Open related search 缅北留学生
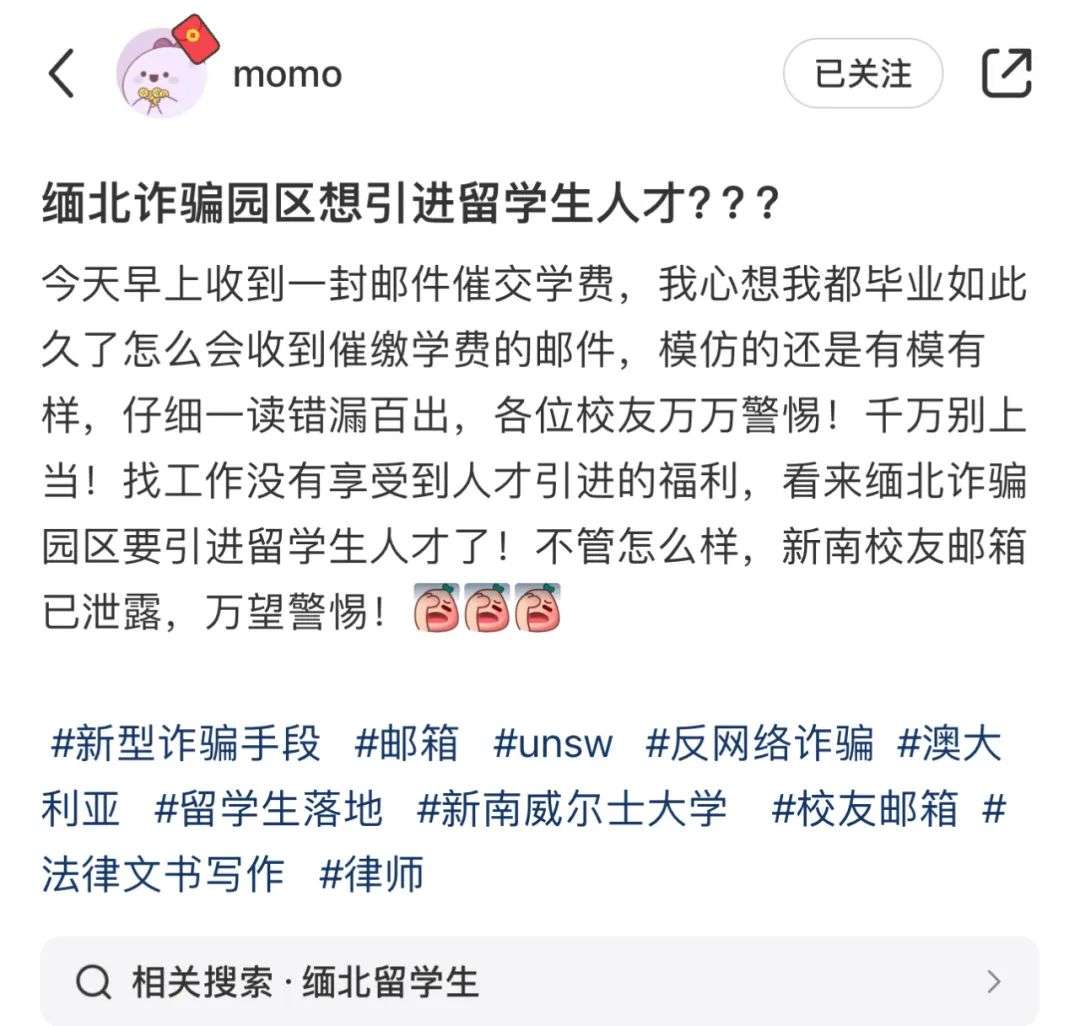This screenshot has height=1026, width=1080. click(540, 982)
